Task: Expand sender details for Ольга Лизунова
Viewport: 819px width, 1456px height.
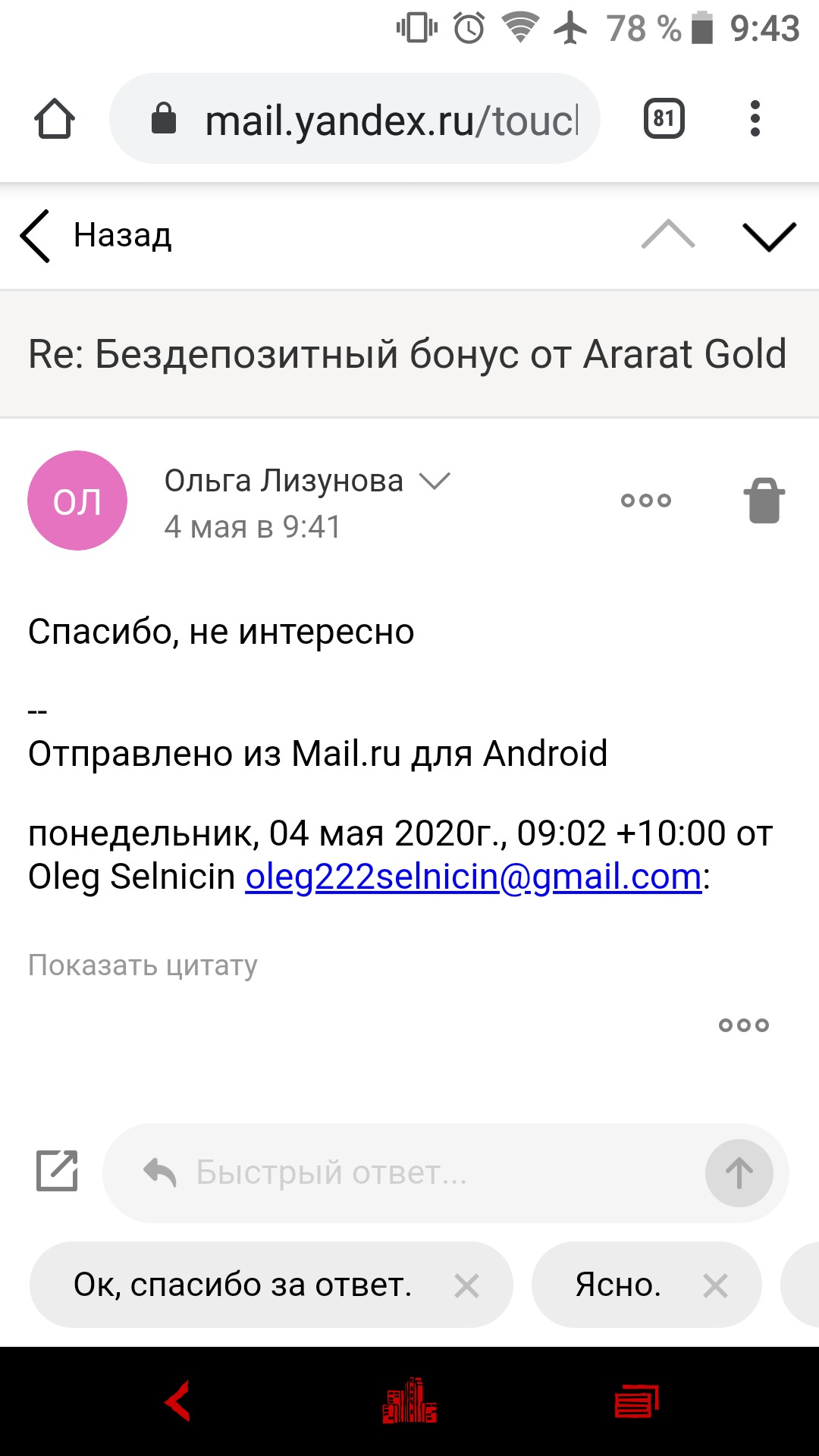Action: [435, 481]
